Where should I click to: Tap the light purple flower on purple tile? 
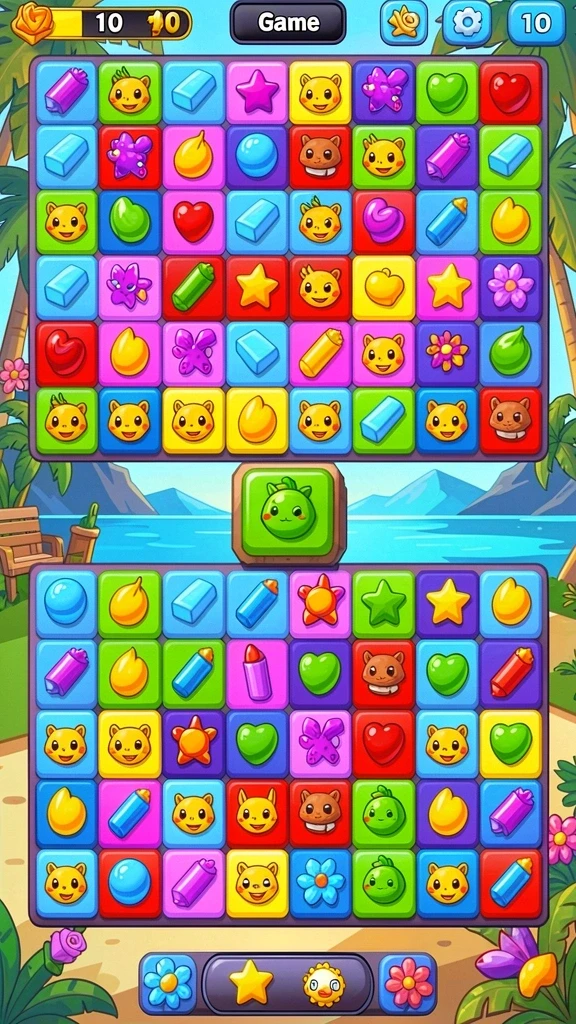[510, 287]
